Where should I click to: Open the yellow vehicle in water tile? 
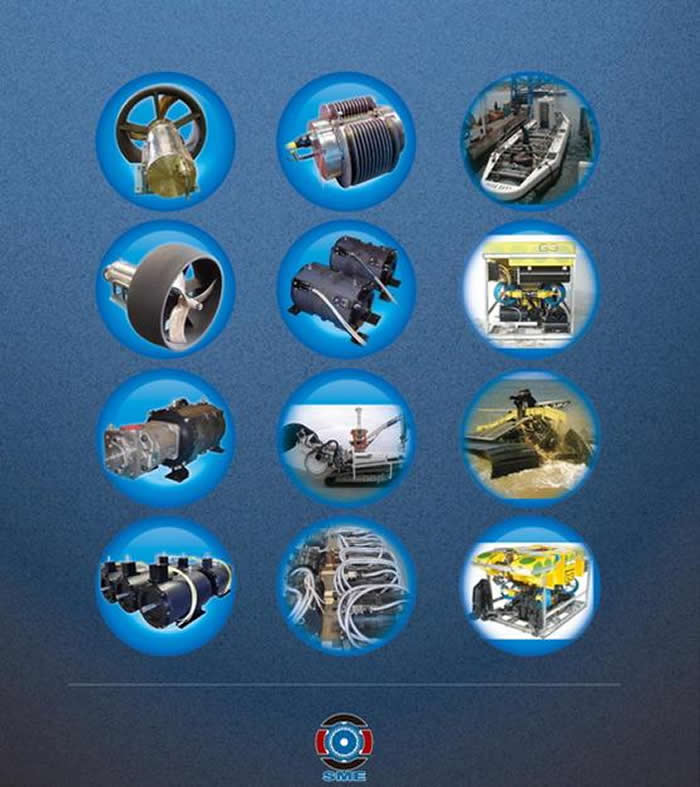click(x=529, y=438)
